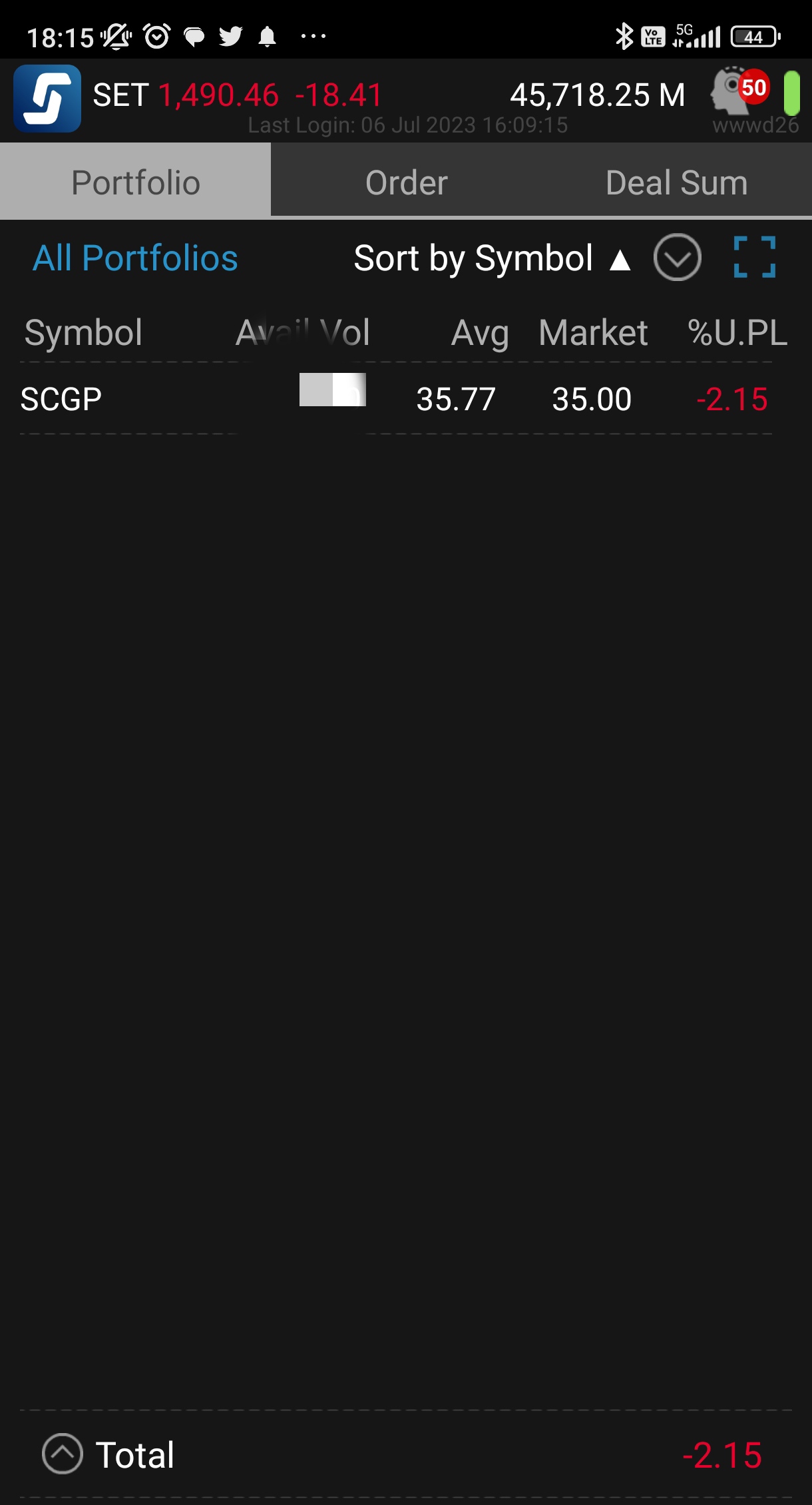Screen dimensions: 812x1505
Task: Tap the circled down-chevron icon
Action: (677, 258)
